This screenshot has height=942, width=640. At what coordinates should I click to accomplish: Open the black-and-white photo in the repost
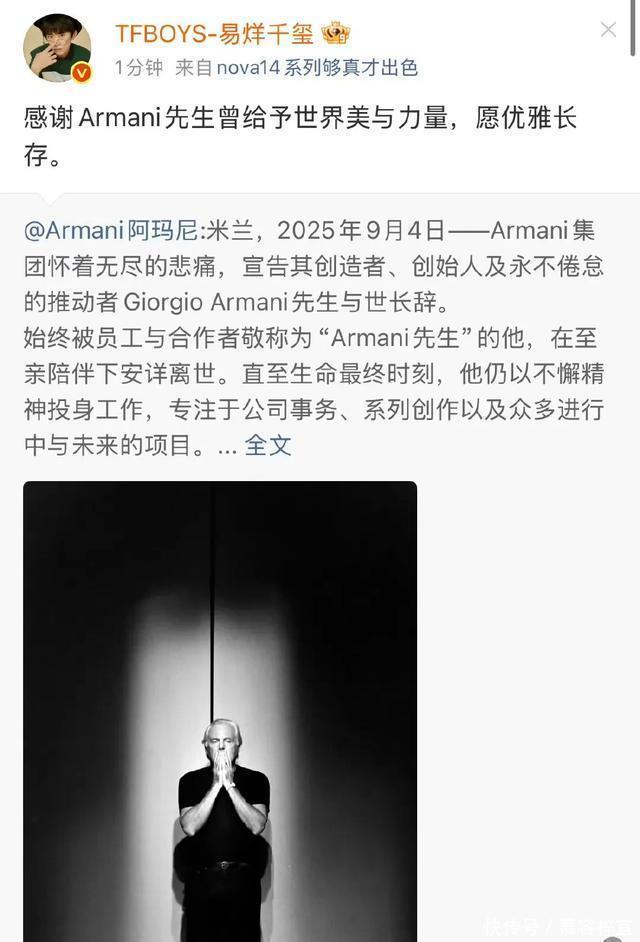[x=220, y=710]
